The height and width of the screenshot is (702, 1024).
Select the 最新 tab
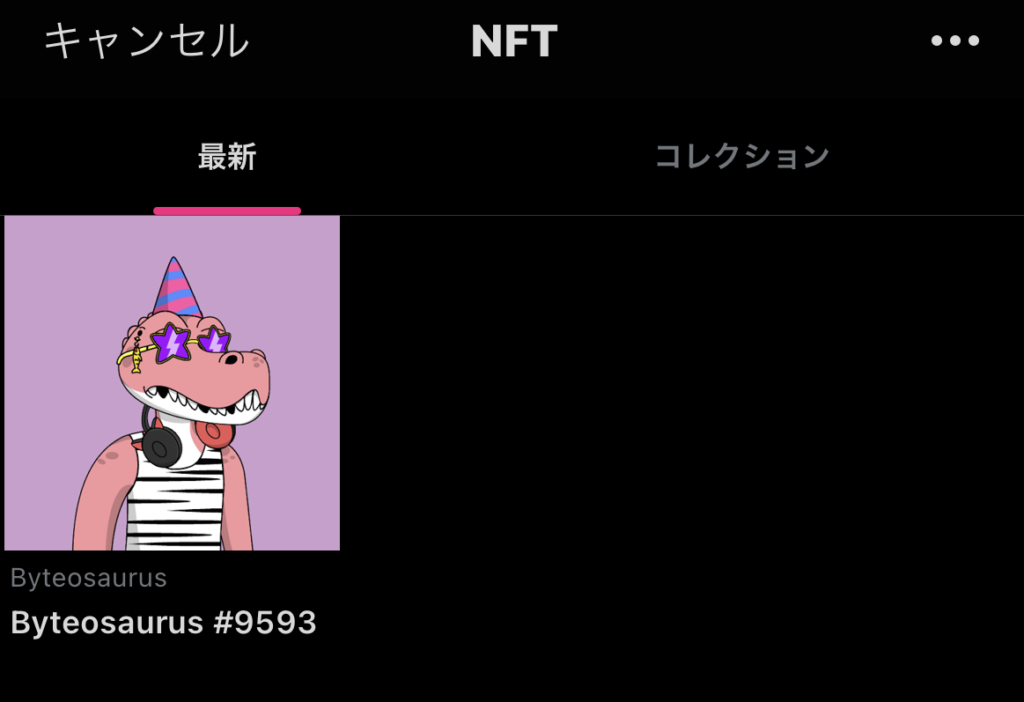coord(227,157)
